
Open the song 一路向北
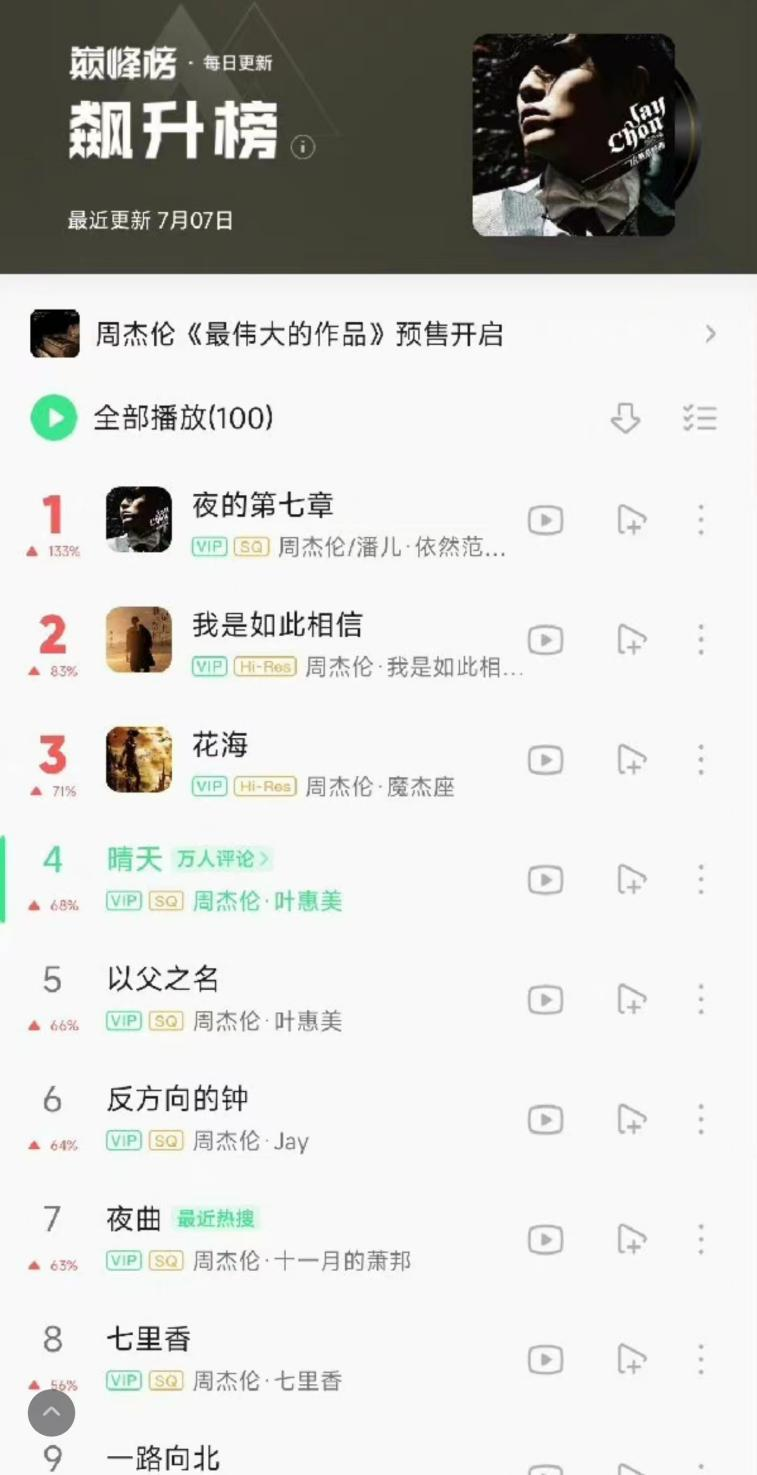tap(161, 1458)
